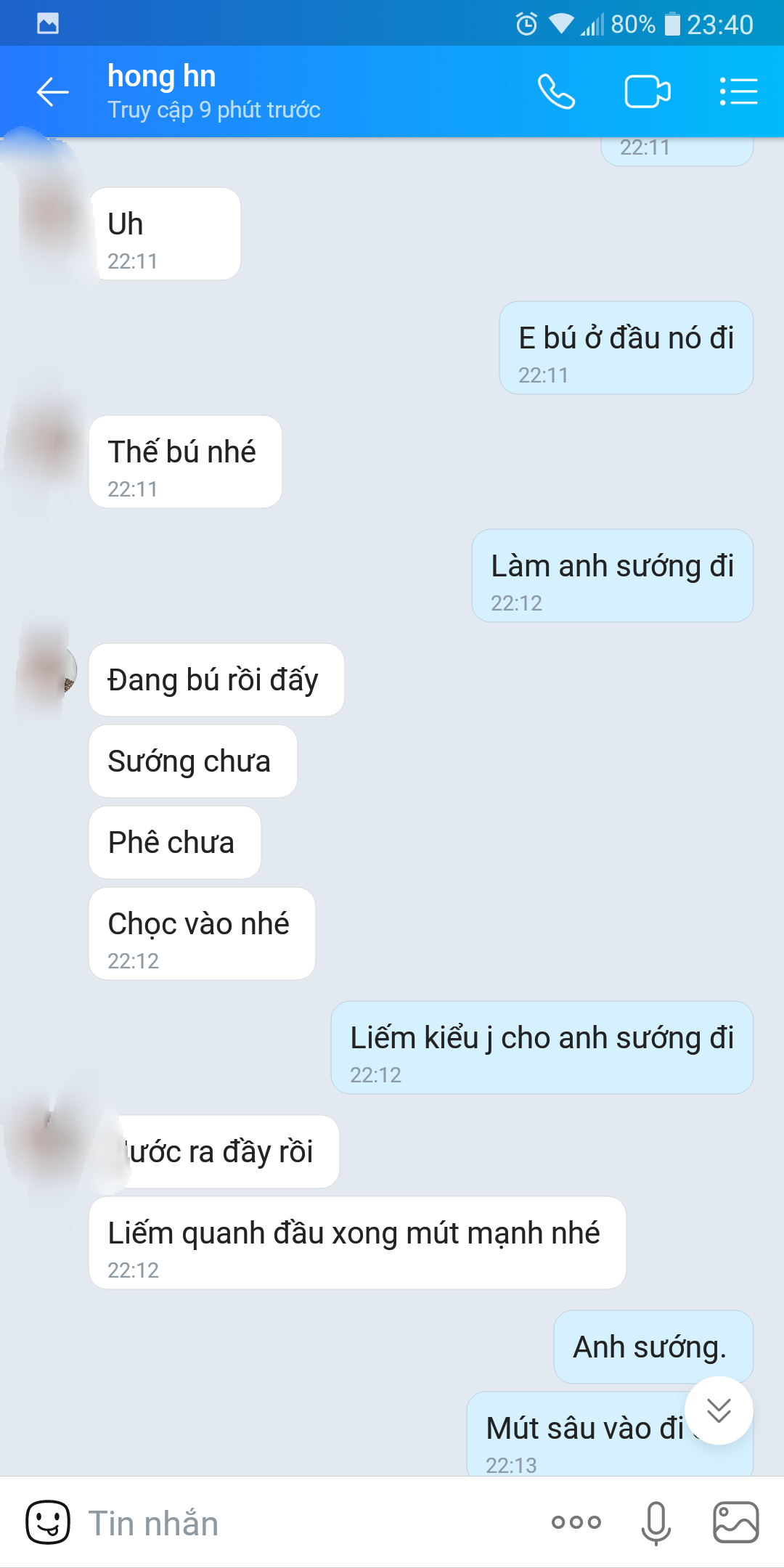Screen dimensions: 784x1568
Task: Record a voice message
Action: click(x=656, y=1522)
